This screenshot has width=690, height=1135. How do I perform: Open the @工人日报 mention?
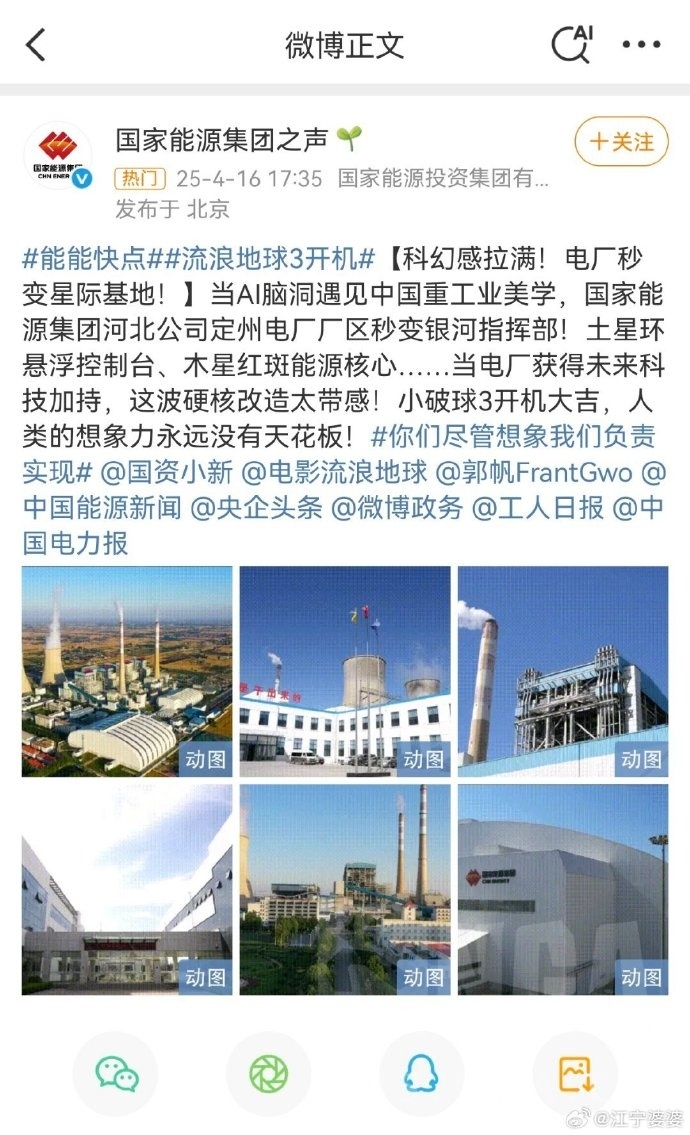[x=538, y=507]
